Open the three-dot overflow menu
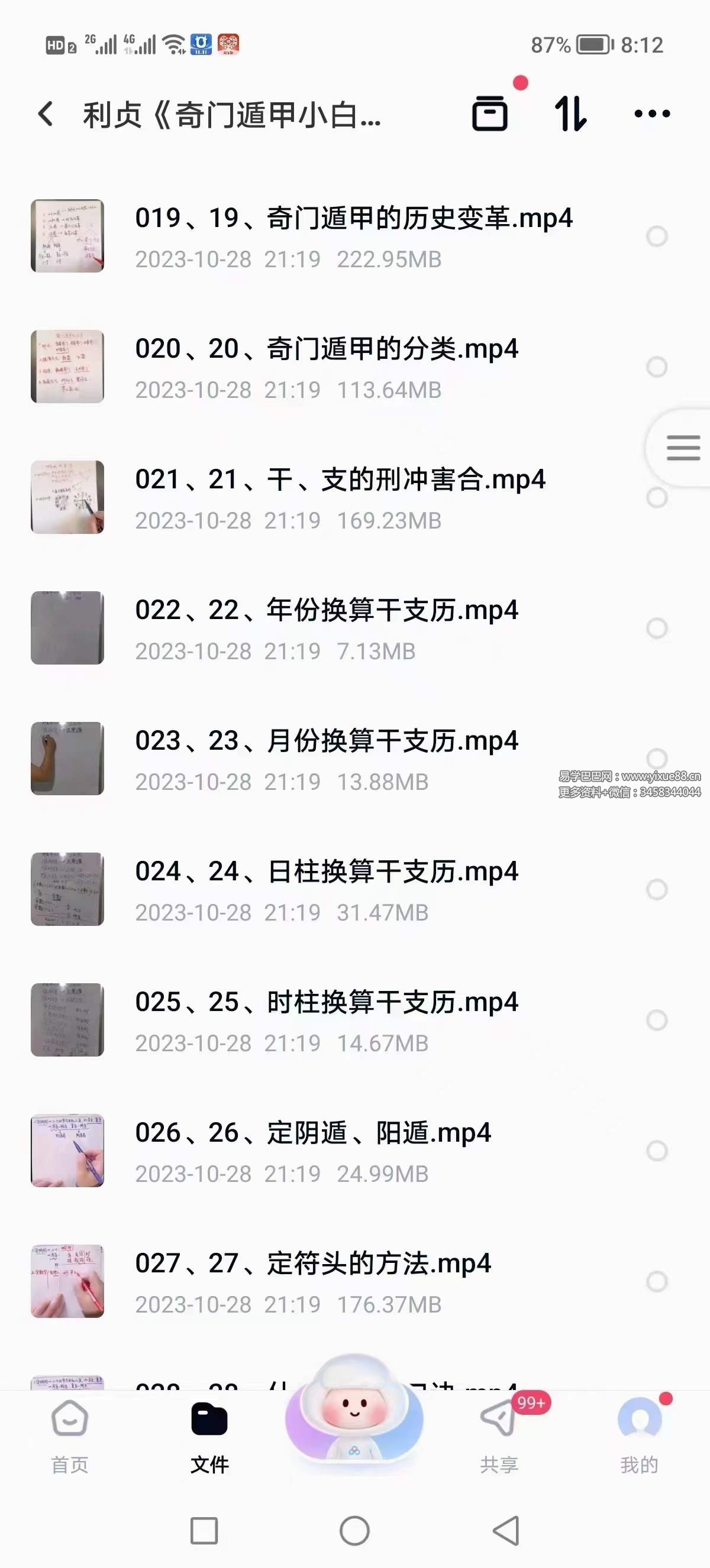This screenshot has width=710, height=1568. [651, 114]
